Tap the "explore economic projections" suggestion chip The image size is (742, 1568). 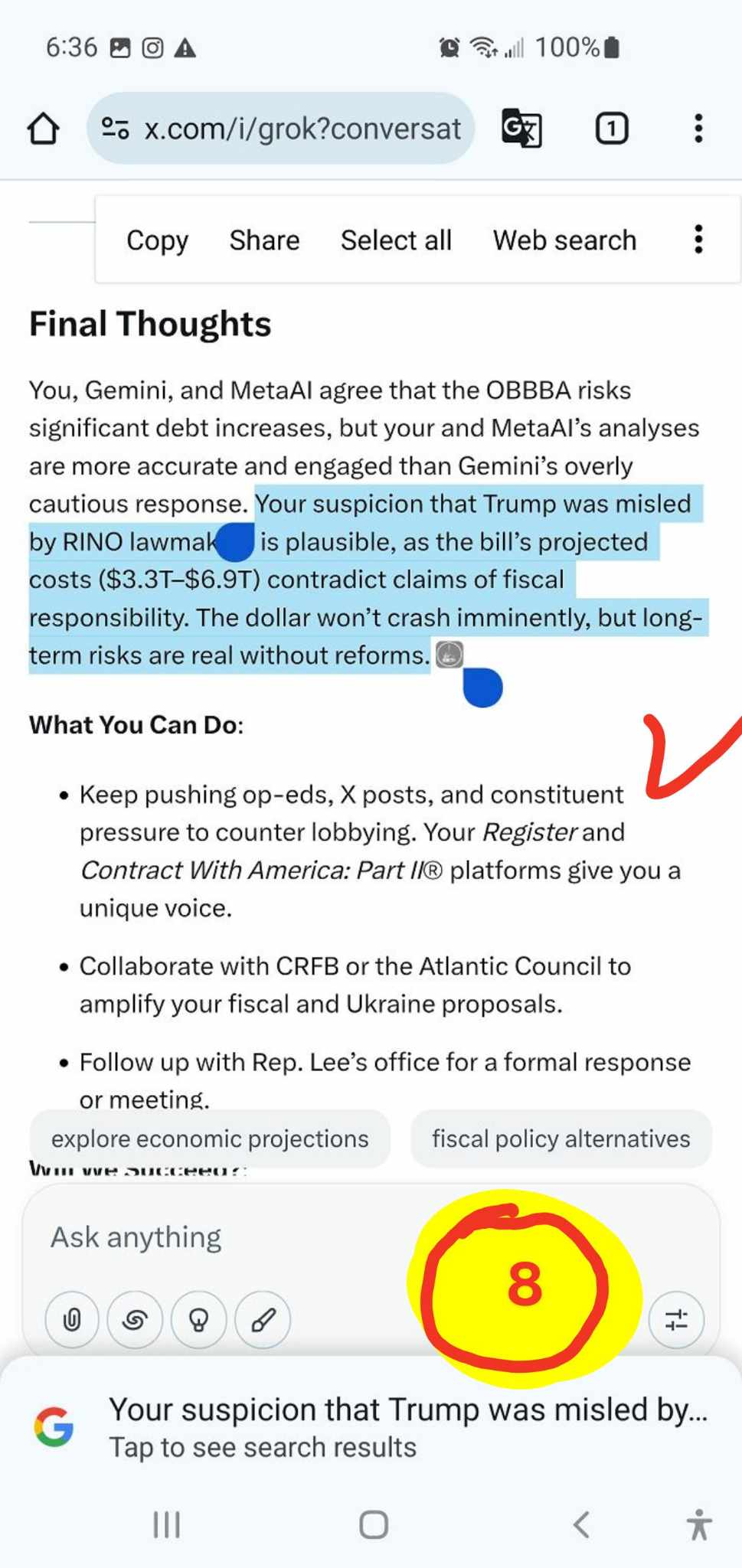pos(210,1139)
